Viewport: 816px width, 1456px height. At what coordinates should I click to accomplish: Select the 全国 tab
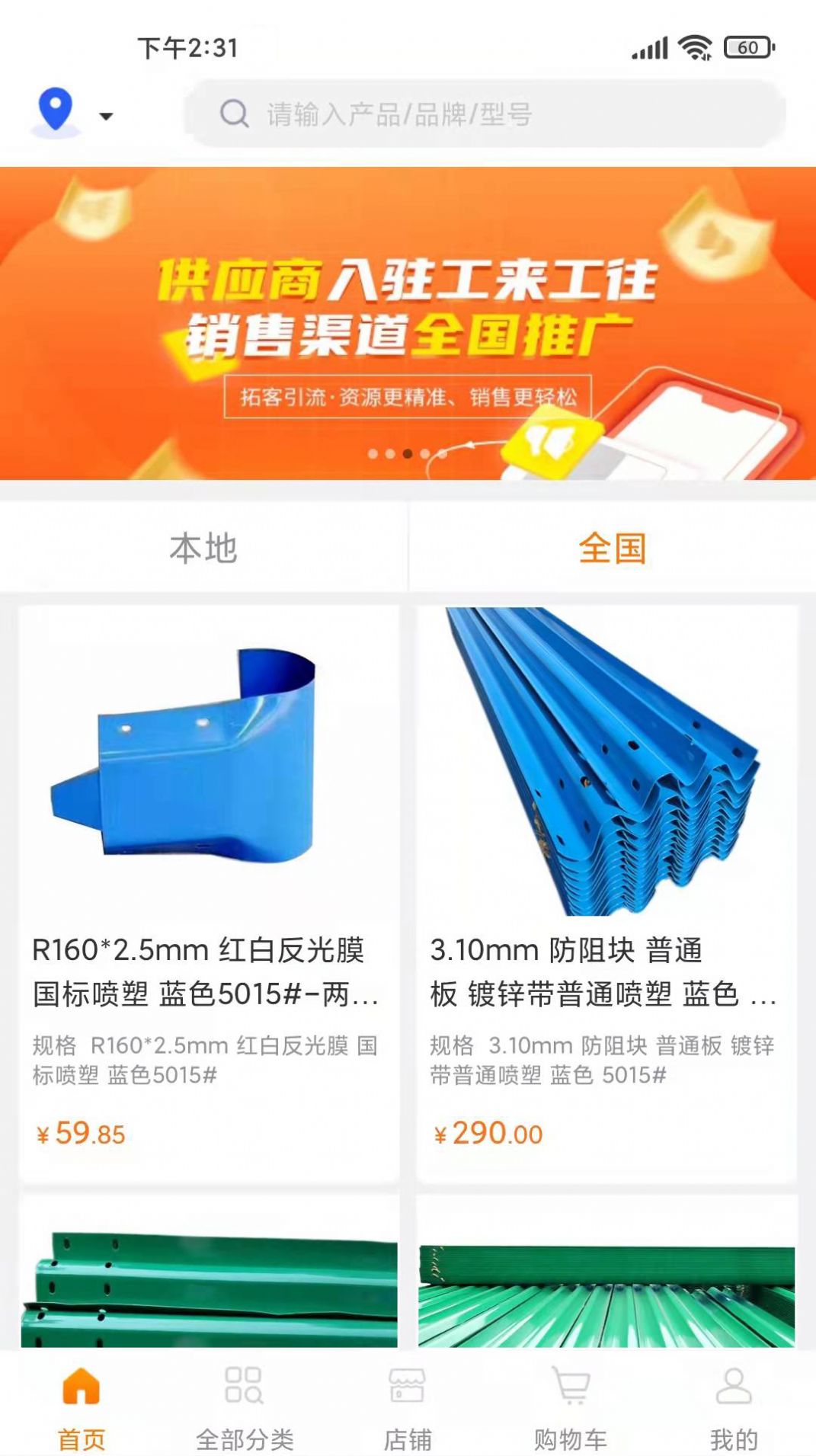(x=612, y=548)
